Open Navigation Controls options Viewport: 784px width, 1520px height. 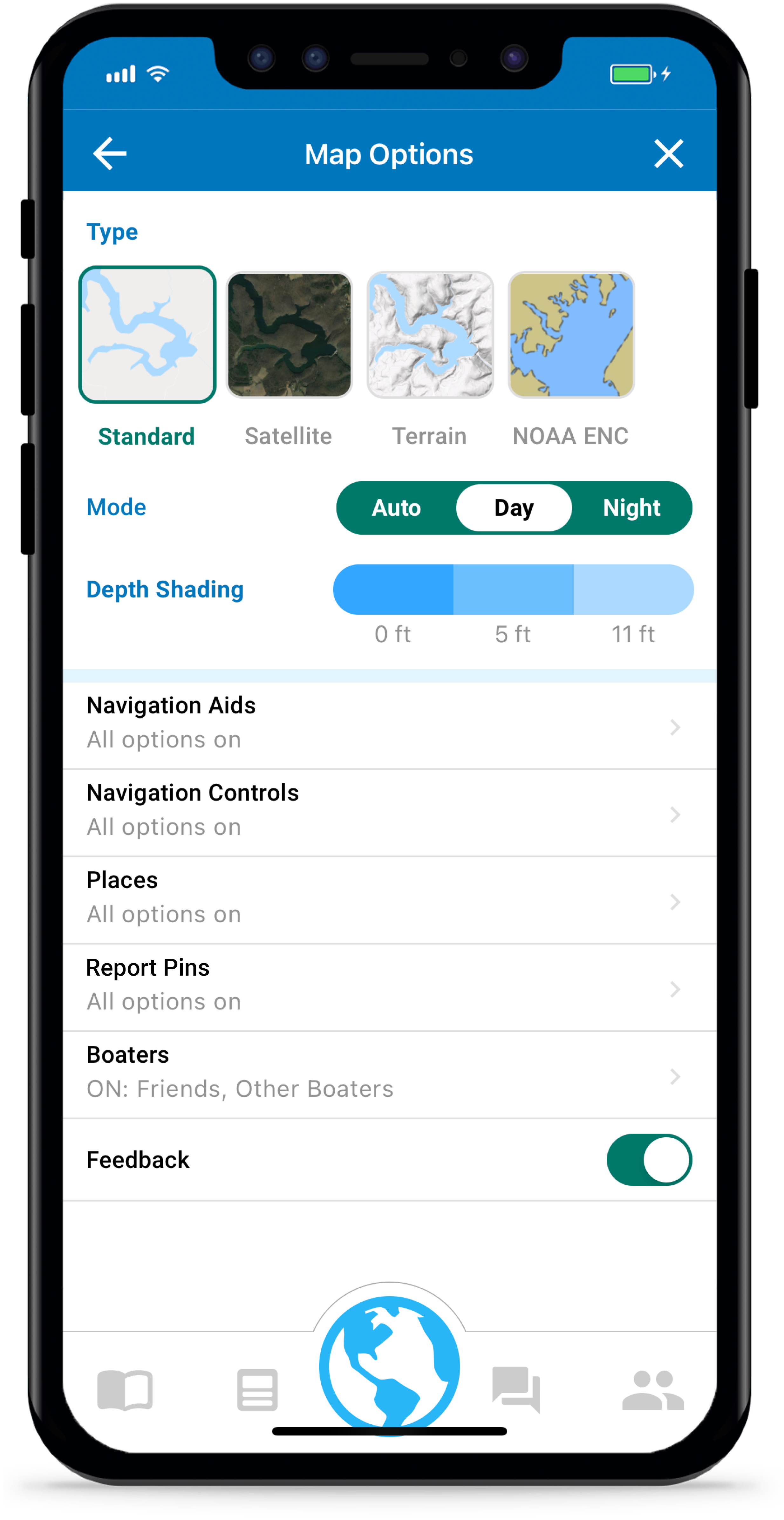pos(389,813)
